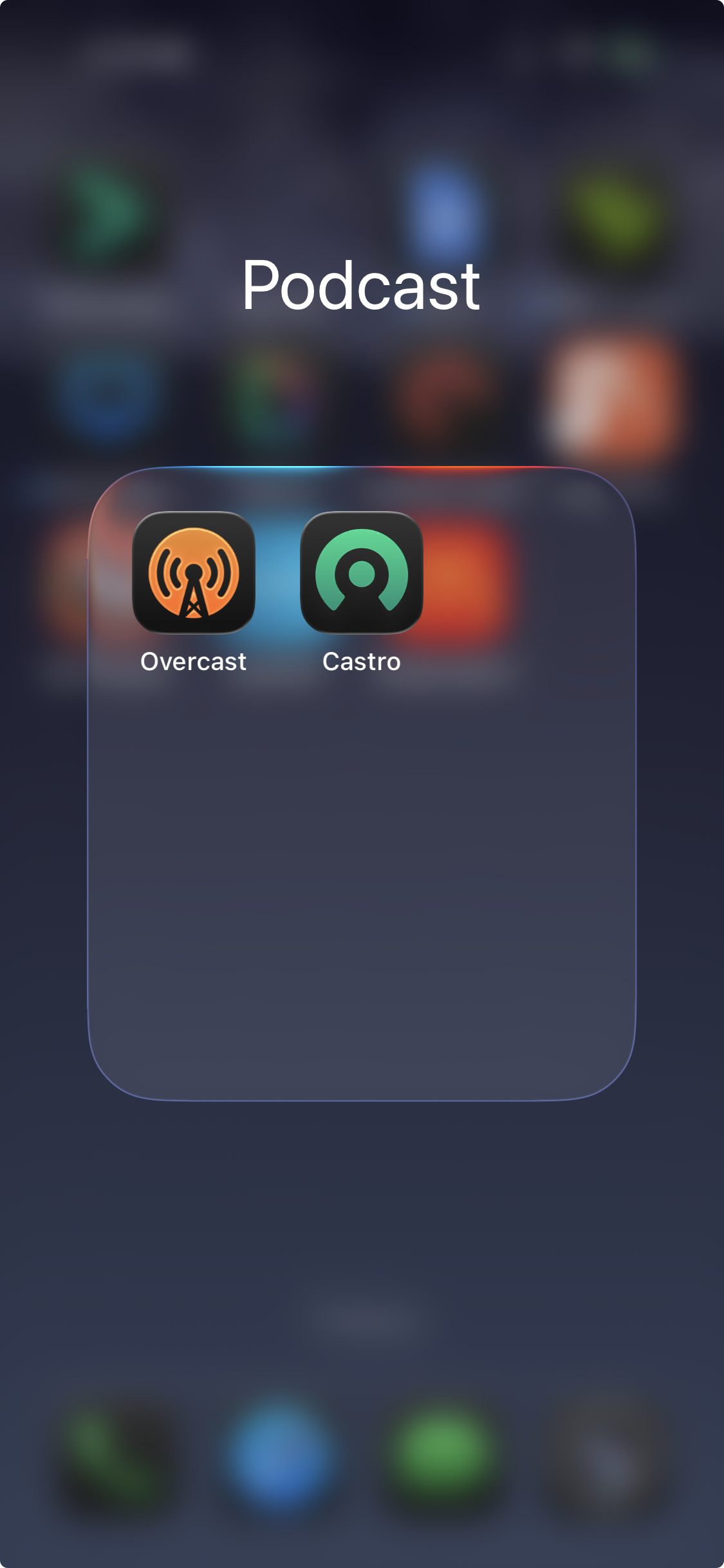The height and width of the screenshot is (1568, 724).
Task: Launch the Castro podcast app
Action: (362, 572)
